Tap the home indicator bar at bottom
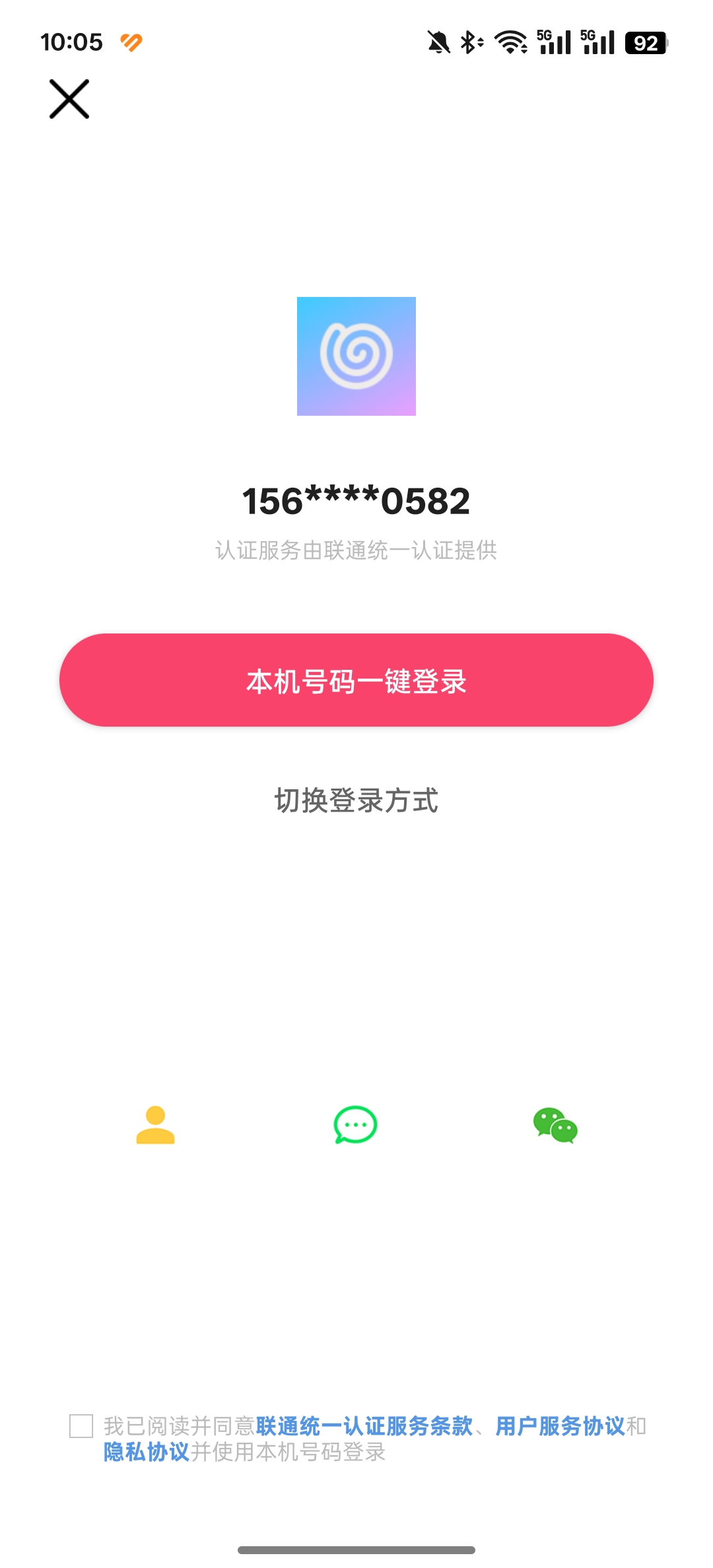 click(x=356, y=1551)
